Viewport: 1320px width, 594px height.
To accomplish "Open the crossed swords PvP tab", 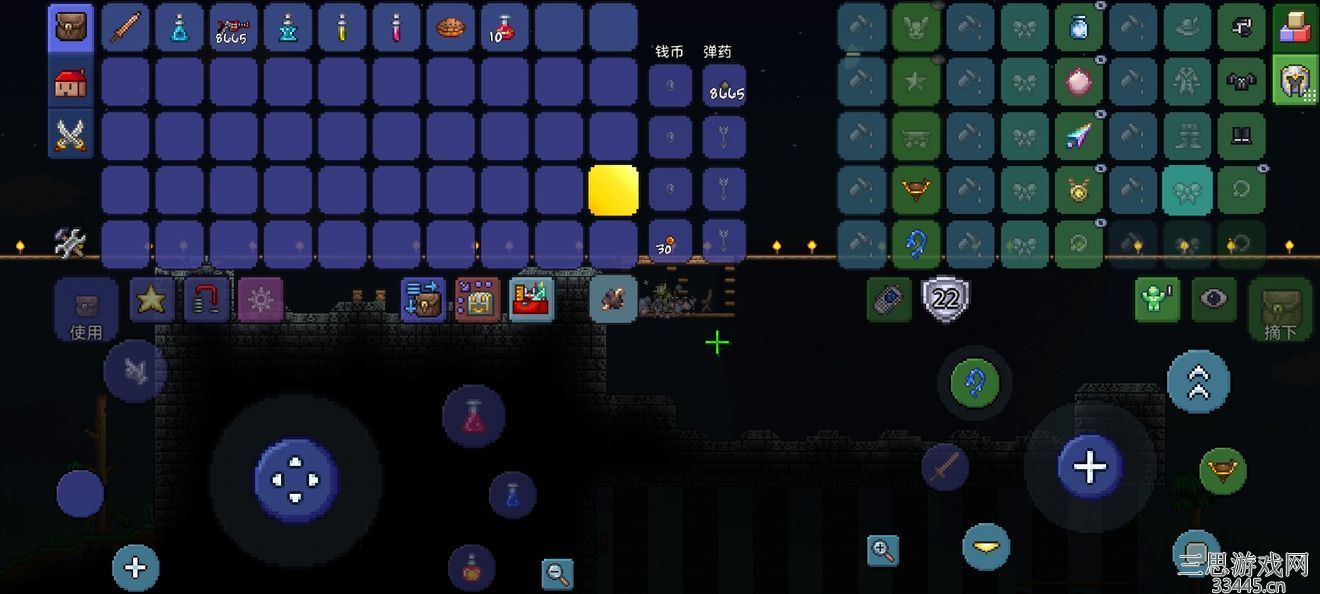I will pos(70,135).
